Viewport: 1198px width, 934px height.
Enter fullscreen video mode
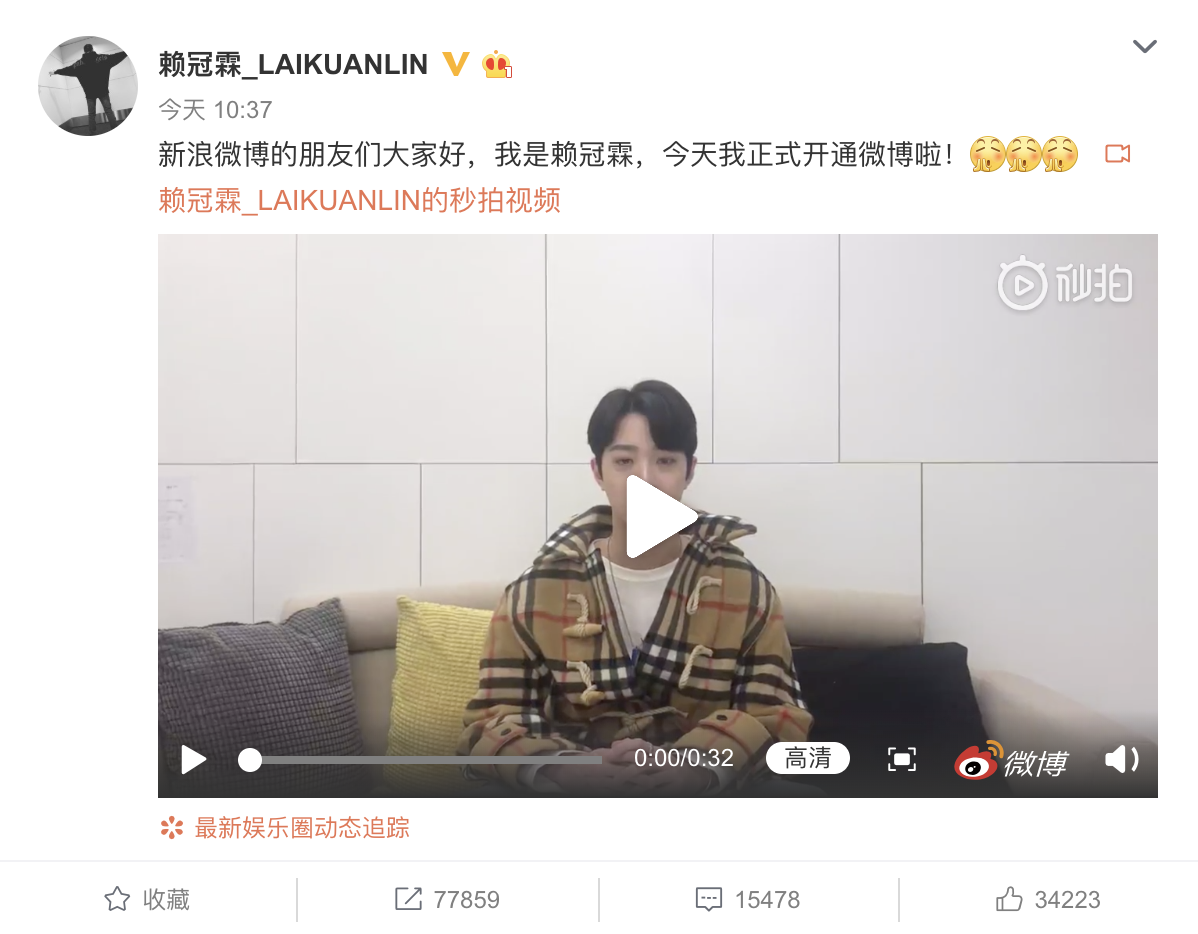pyautogui.click(x=902, y=760)
